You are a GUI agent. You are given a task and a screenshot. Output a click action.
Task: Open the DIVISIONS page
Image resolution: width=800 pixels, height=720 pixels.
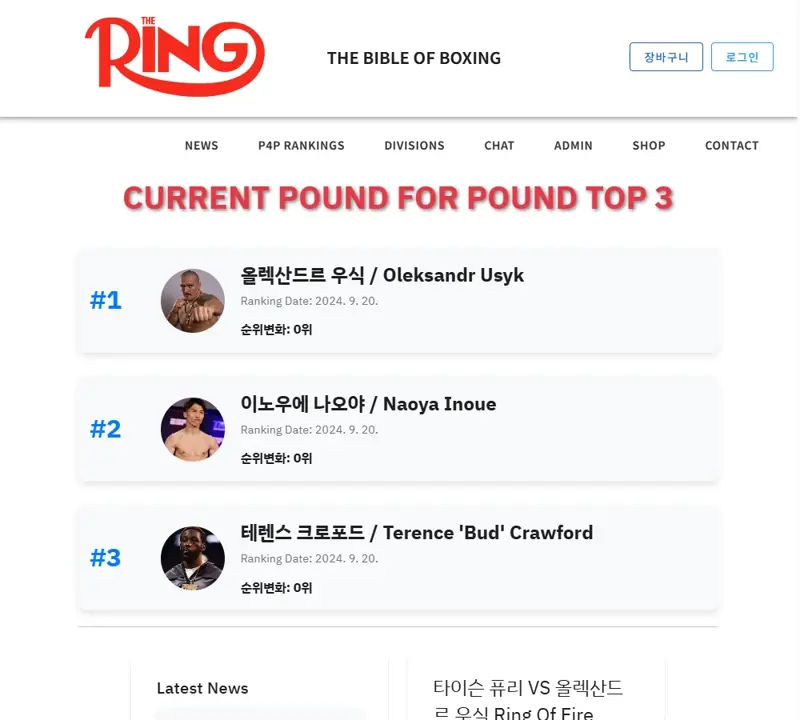(414, 146)
